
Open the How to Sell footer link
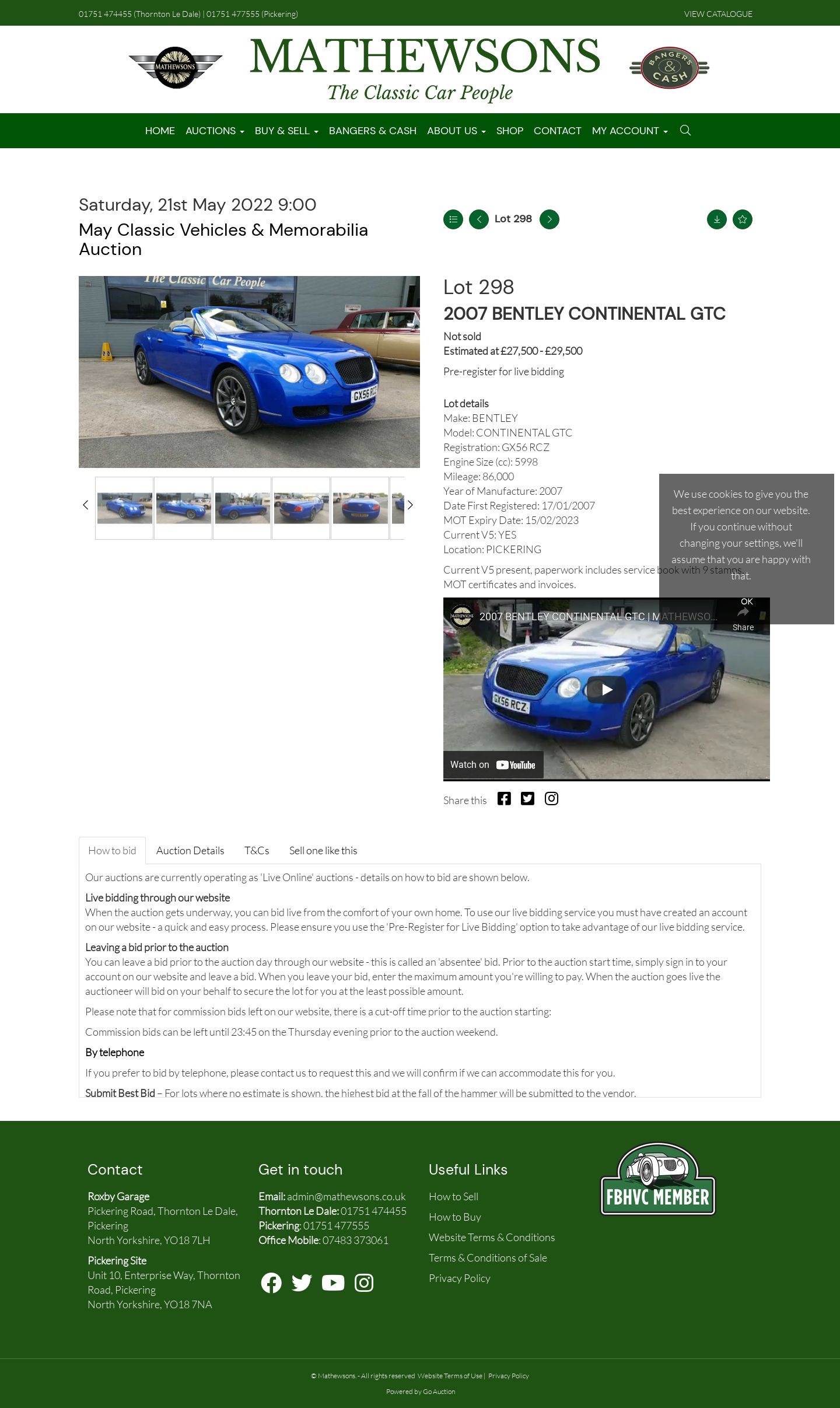tap(453, 1197)
